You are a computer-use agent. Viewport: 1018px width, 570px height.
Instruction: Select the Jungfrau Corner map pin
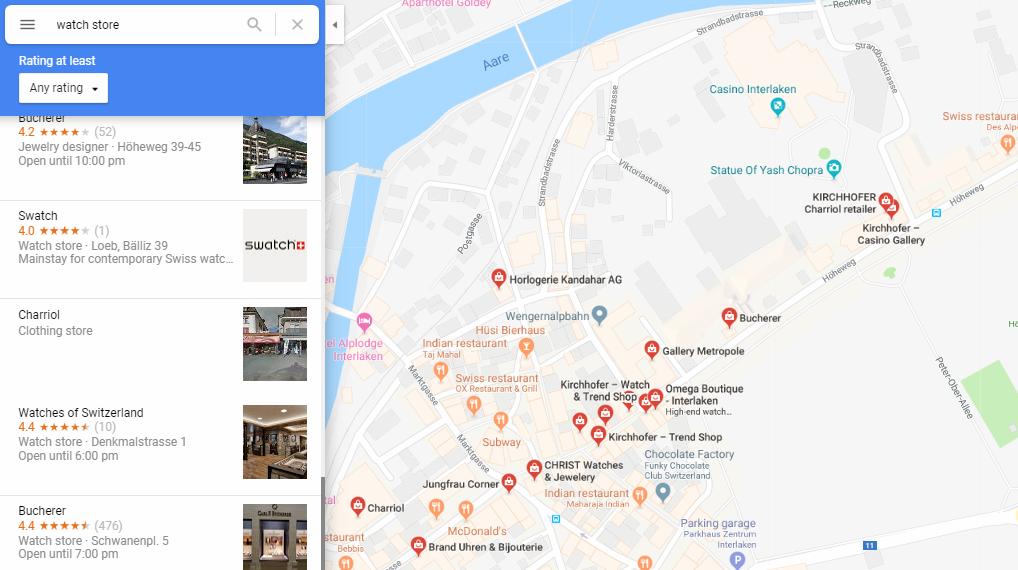(509, 483)
